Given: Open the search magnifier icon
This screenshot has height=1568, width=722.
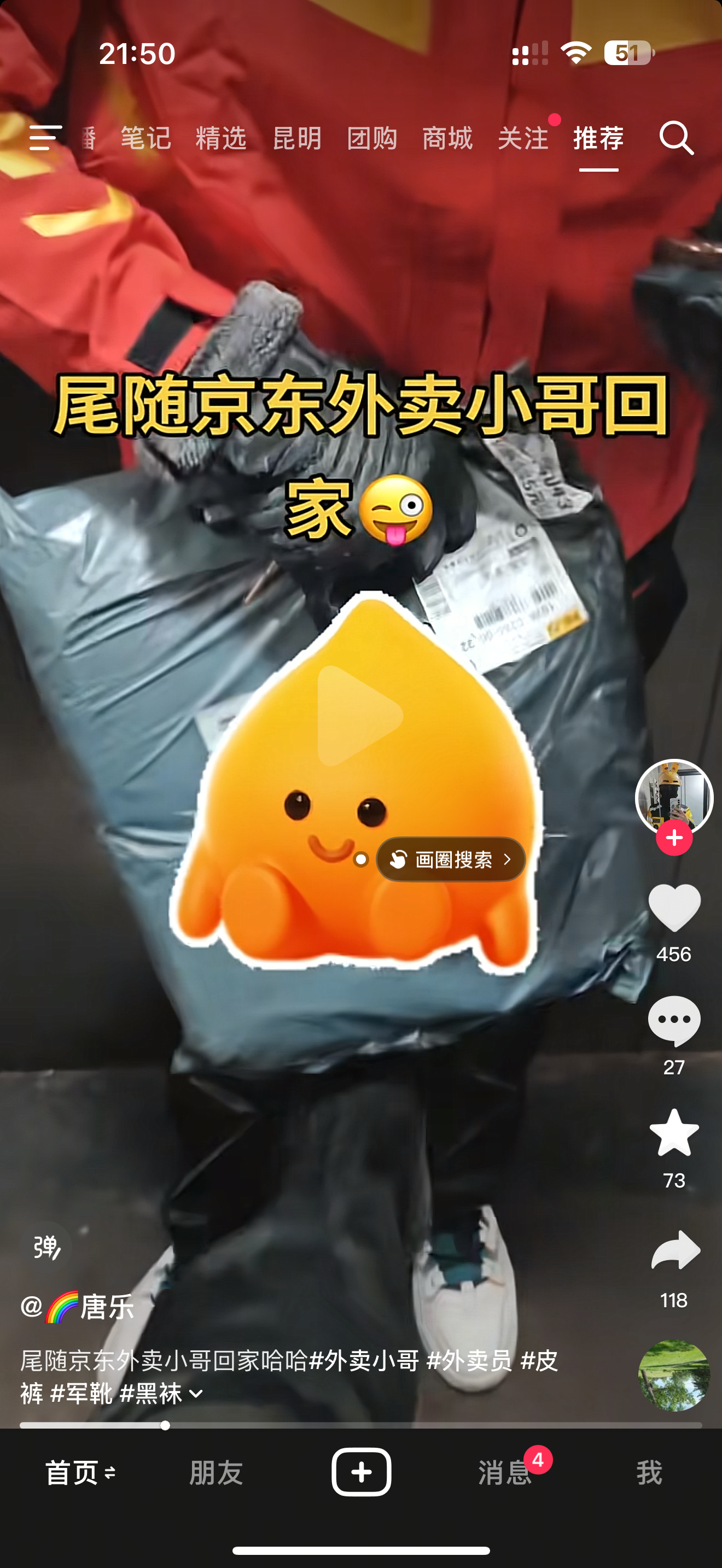Looking at the screenshot, I should click(677, 138).
